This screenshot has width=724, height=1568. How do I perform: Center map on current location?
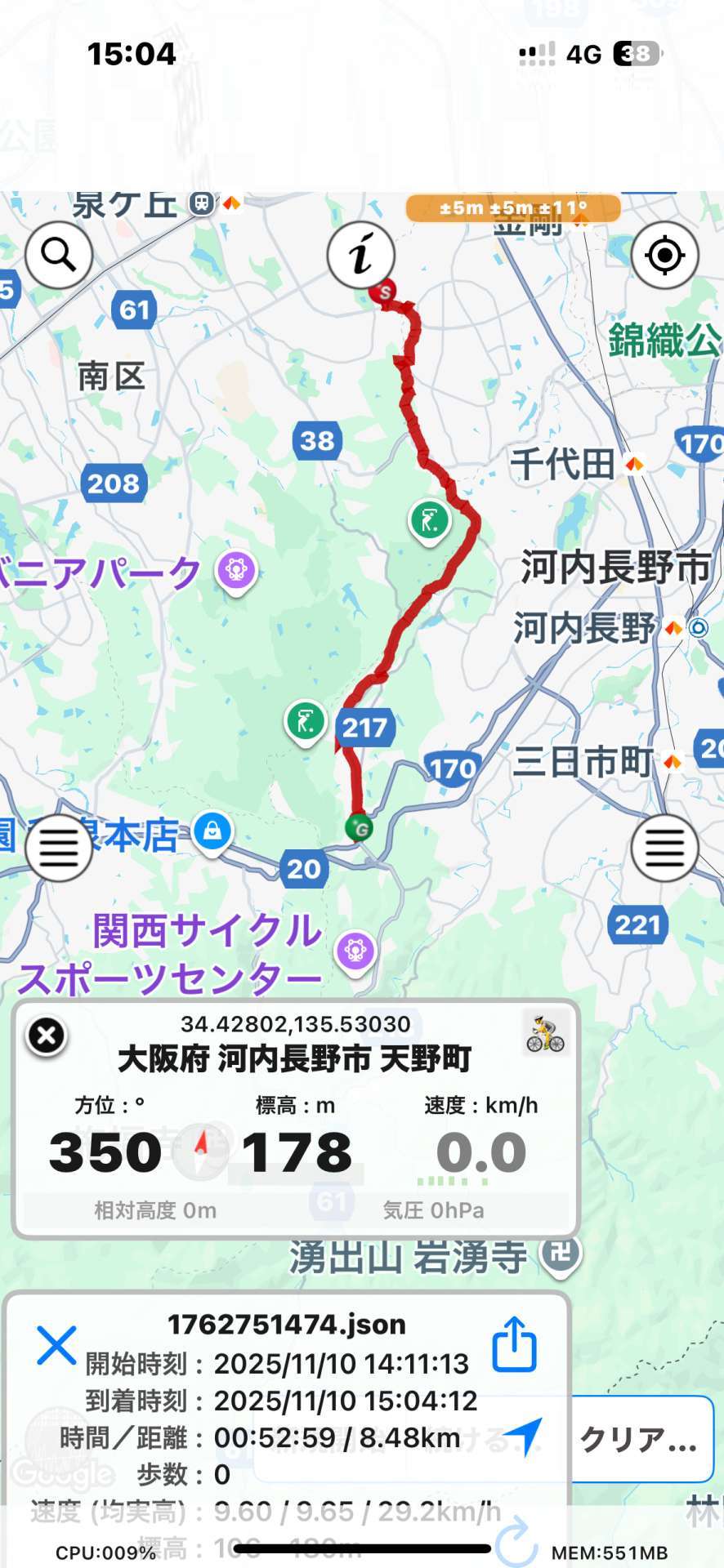(664, 256)
